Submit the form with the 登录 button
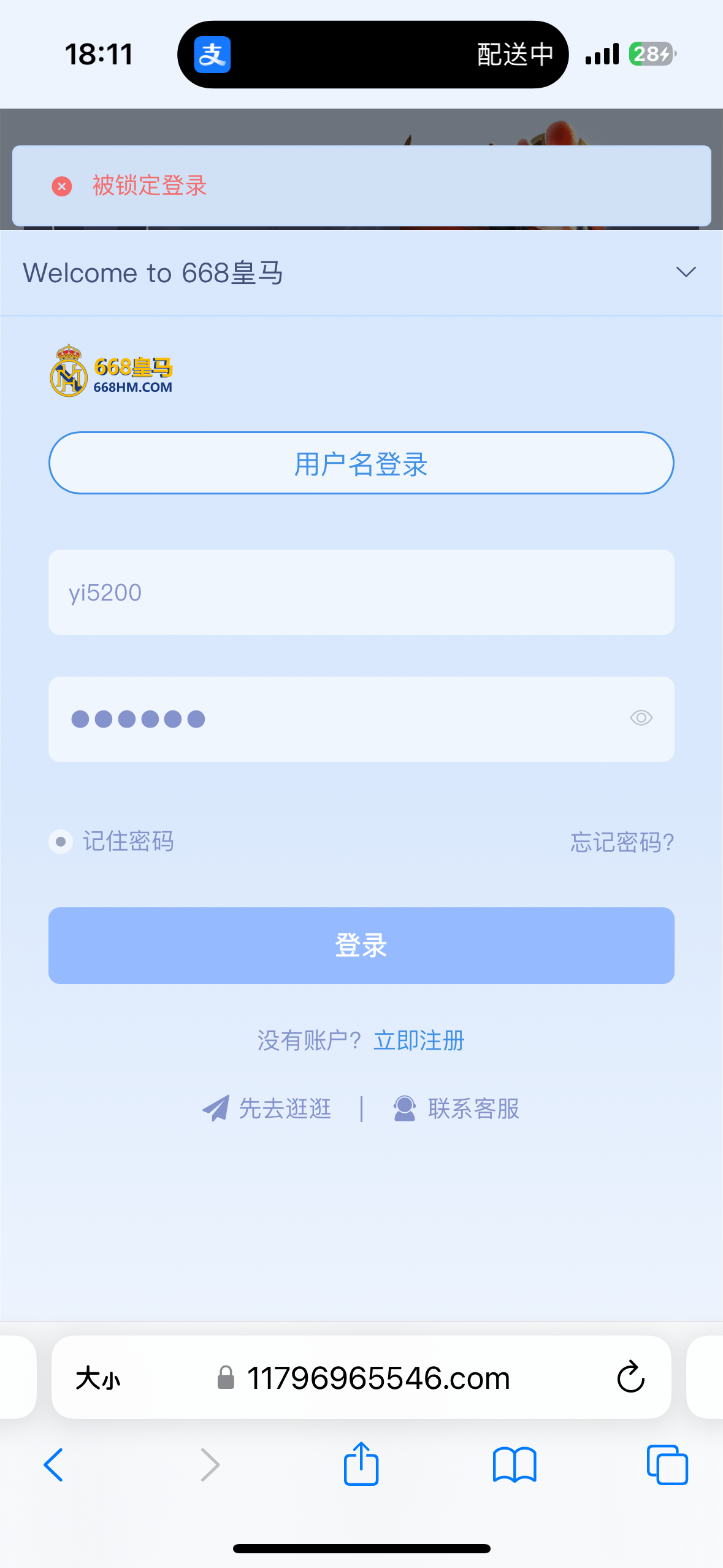The image size is (723, 1568). [361, 945]
